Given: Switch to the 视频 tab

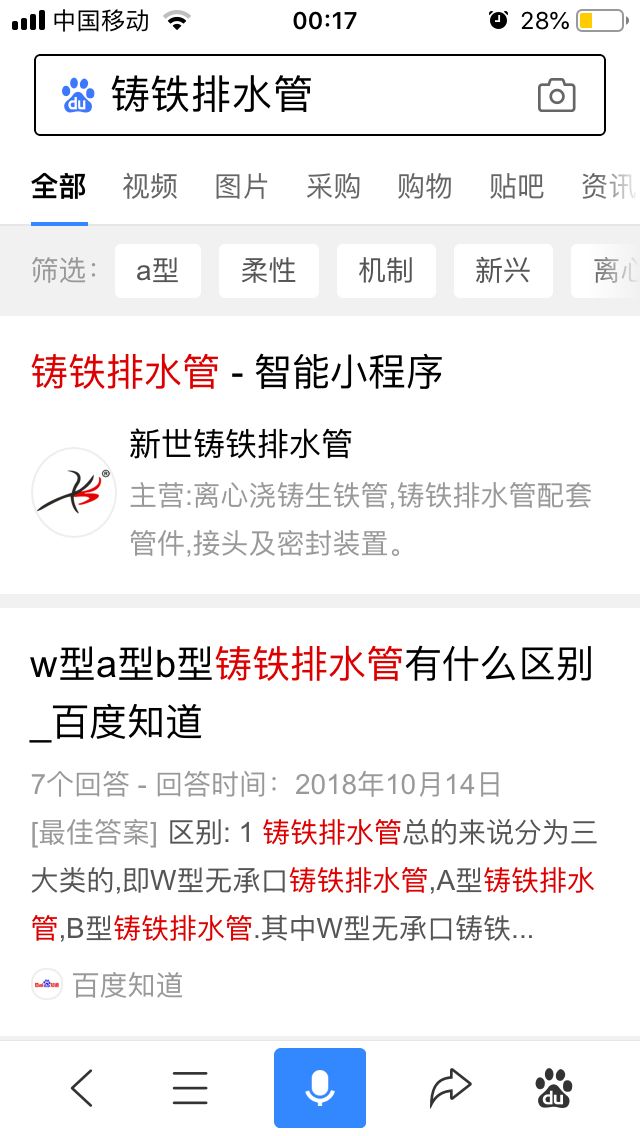Looking at the screenshot, I should click(150, 186).
